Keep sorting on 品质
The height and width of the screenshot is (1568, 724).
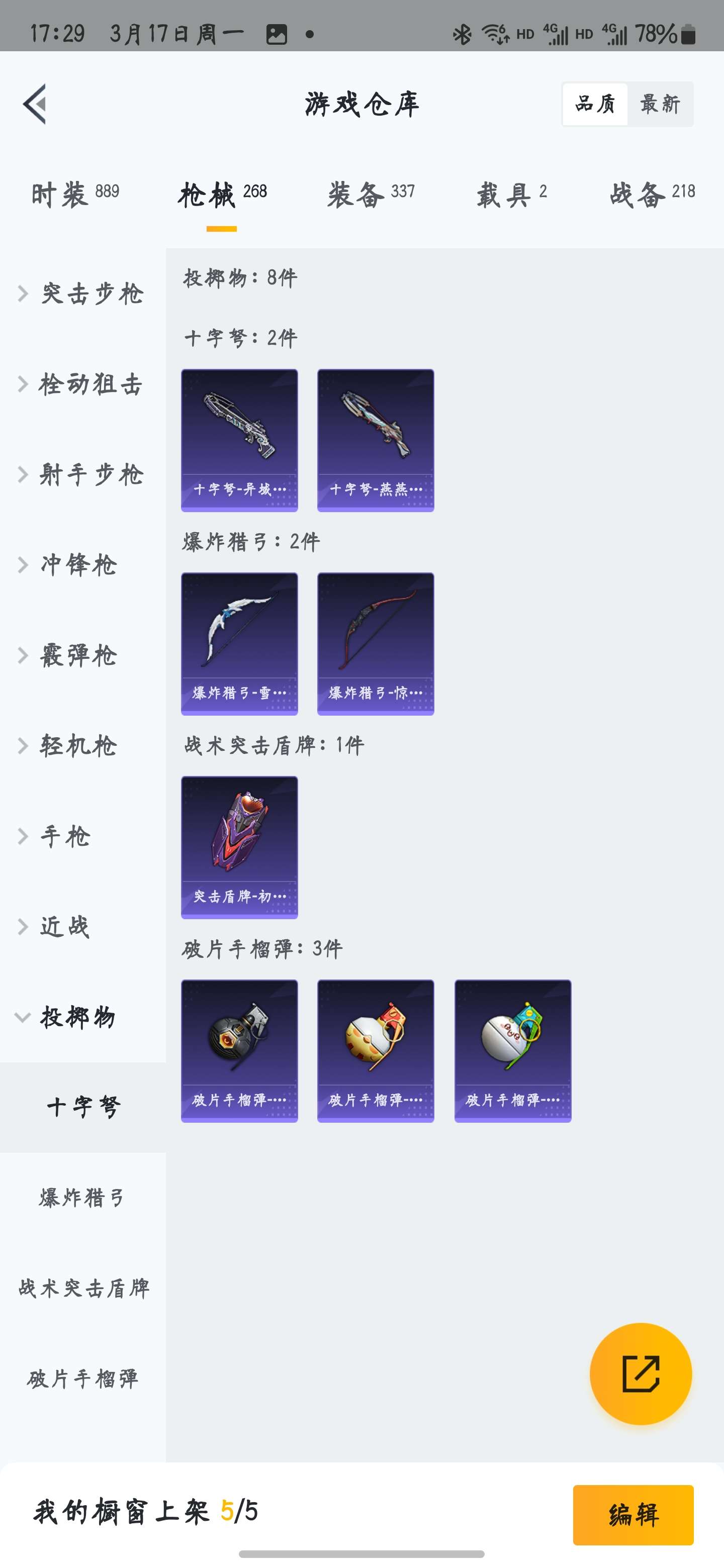[595, 104]
